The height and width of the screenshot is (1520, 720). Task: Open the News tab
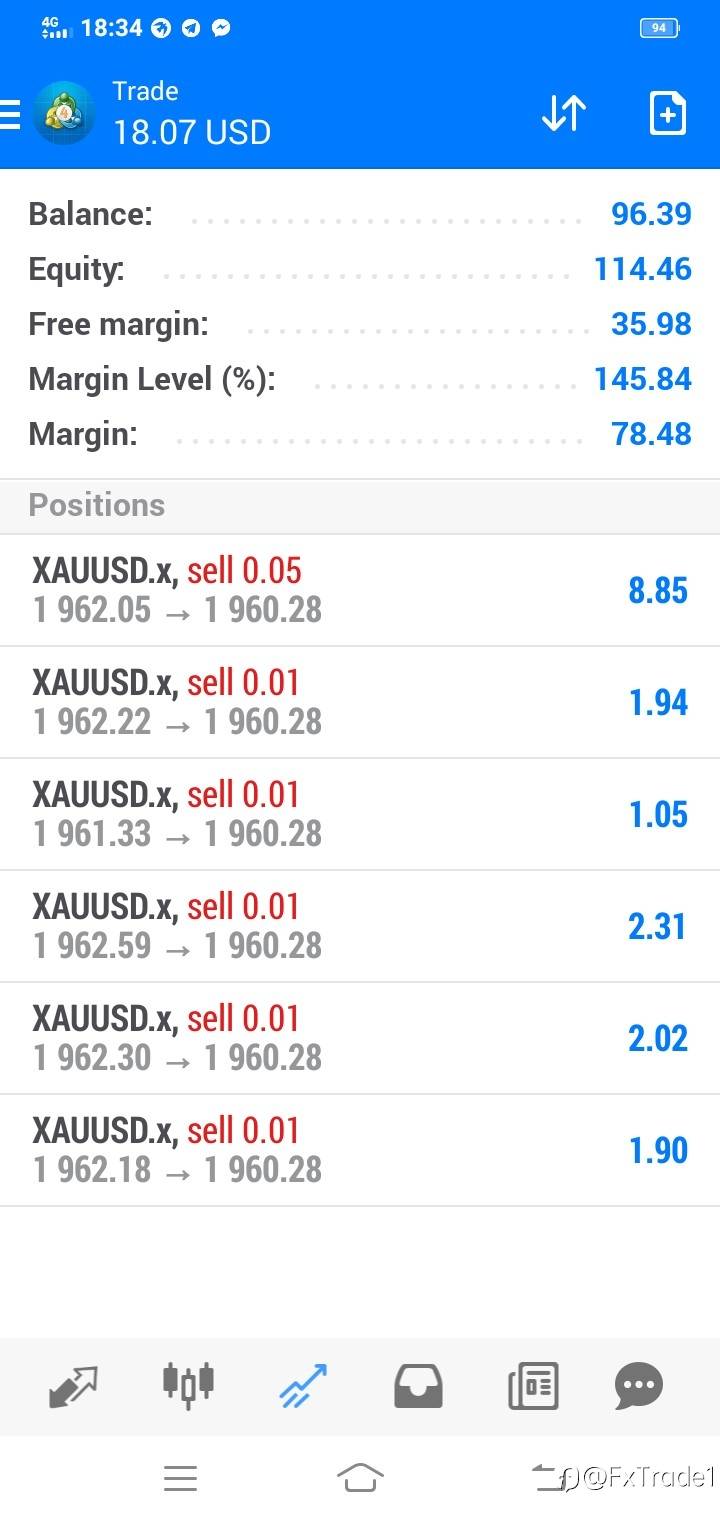tap(533, 1386)
